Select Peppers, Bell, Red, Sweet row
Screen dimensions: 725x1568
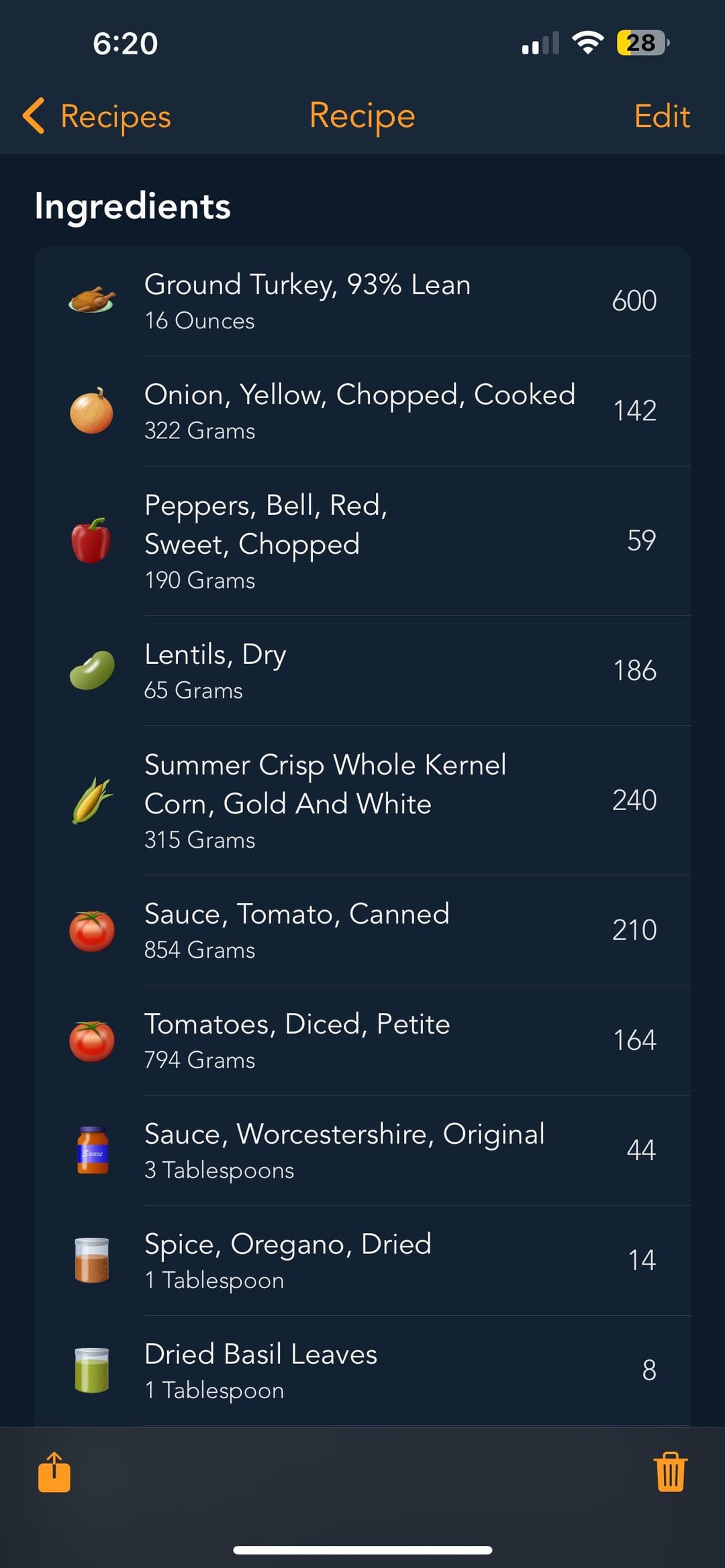click(x=362, y=541)
